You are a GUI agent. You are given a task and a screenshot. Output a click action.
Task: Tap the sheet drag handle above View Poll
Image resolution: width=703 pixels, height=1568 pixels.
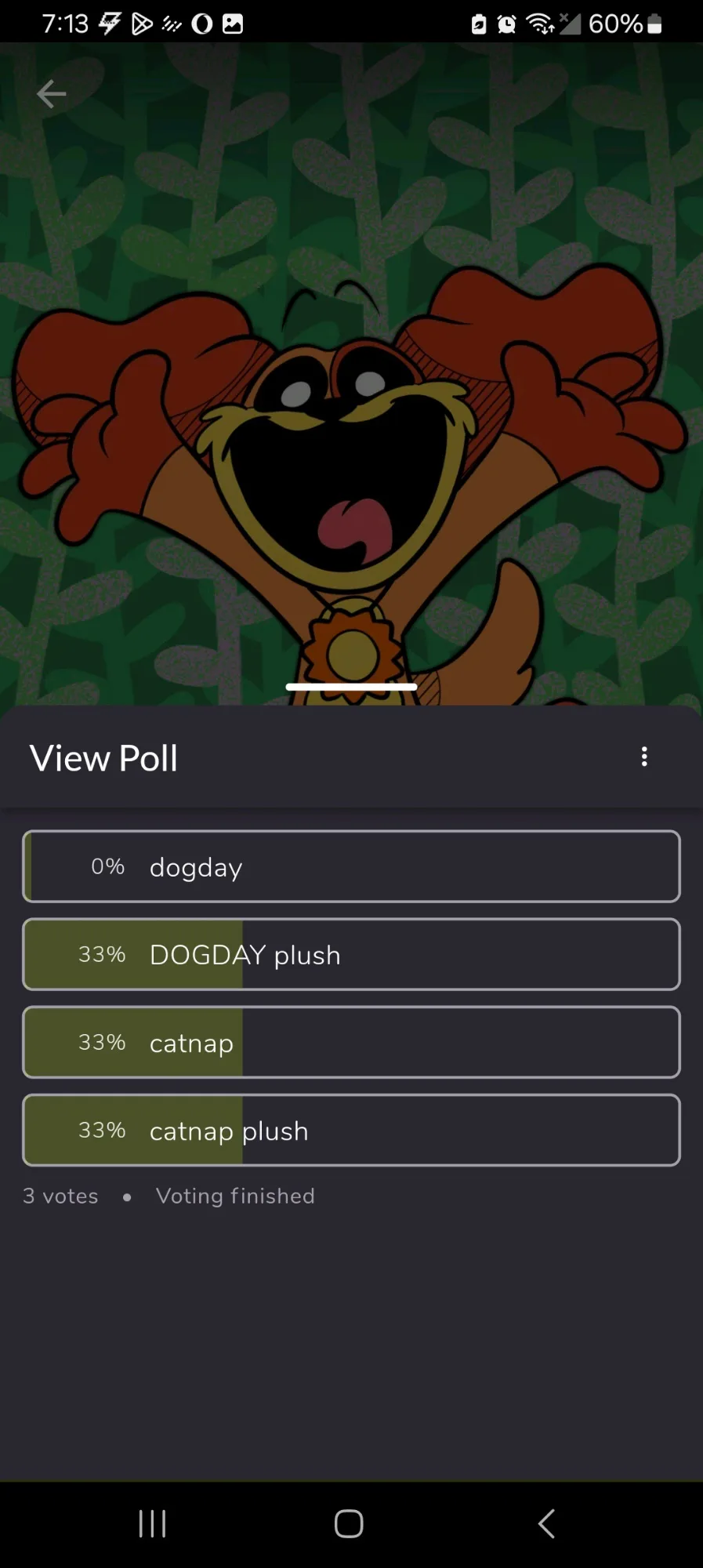point(351,687)
